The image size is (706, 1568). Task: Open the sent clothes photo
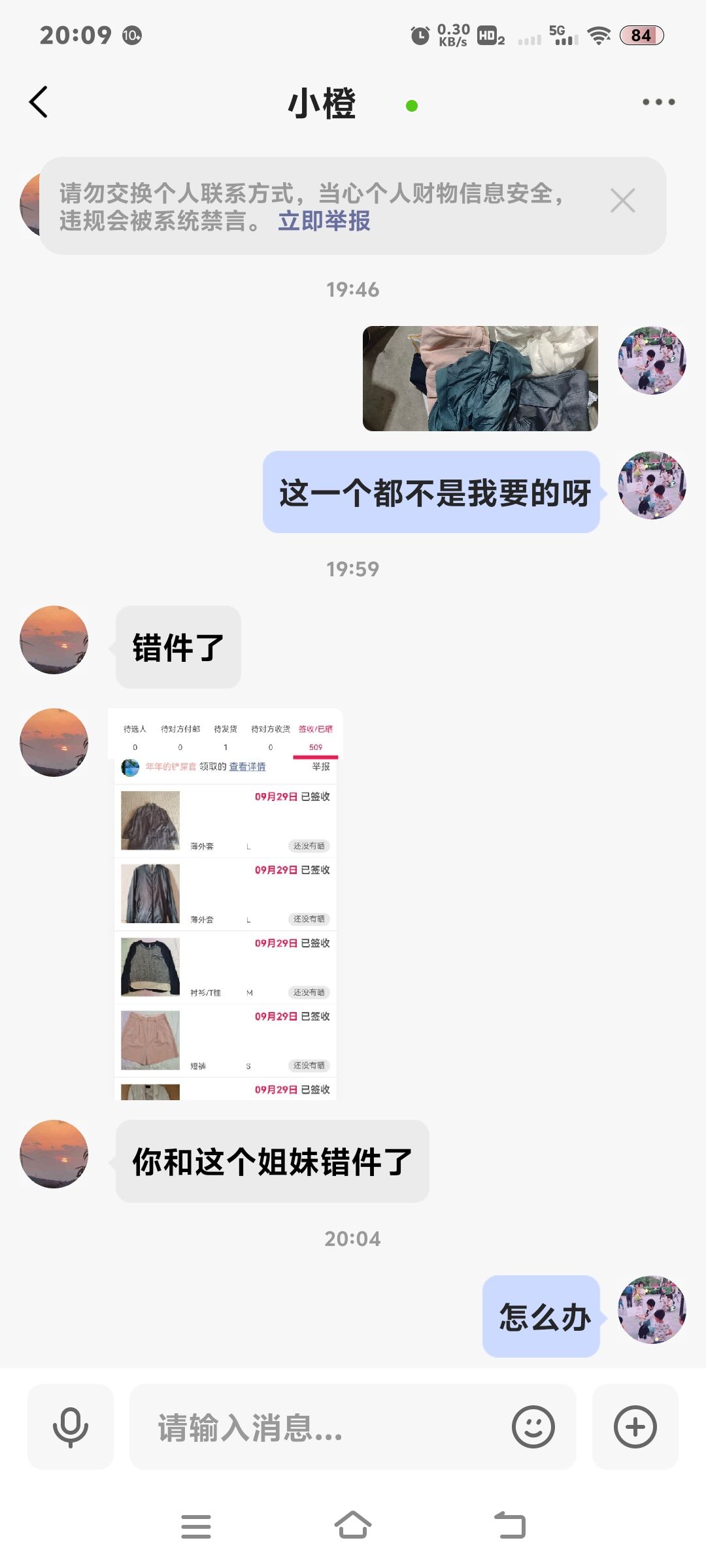(480, 378)
